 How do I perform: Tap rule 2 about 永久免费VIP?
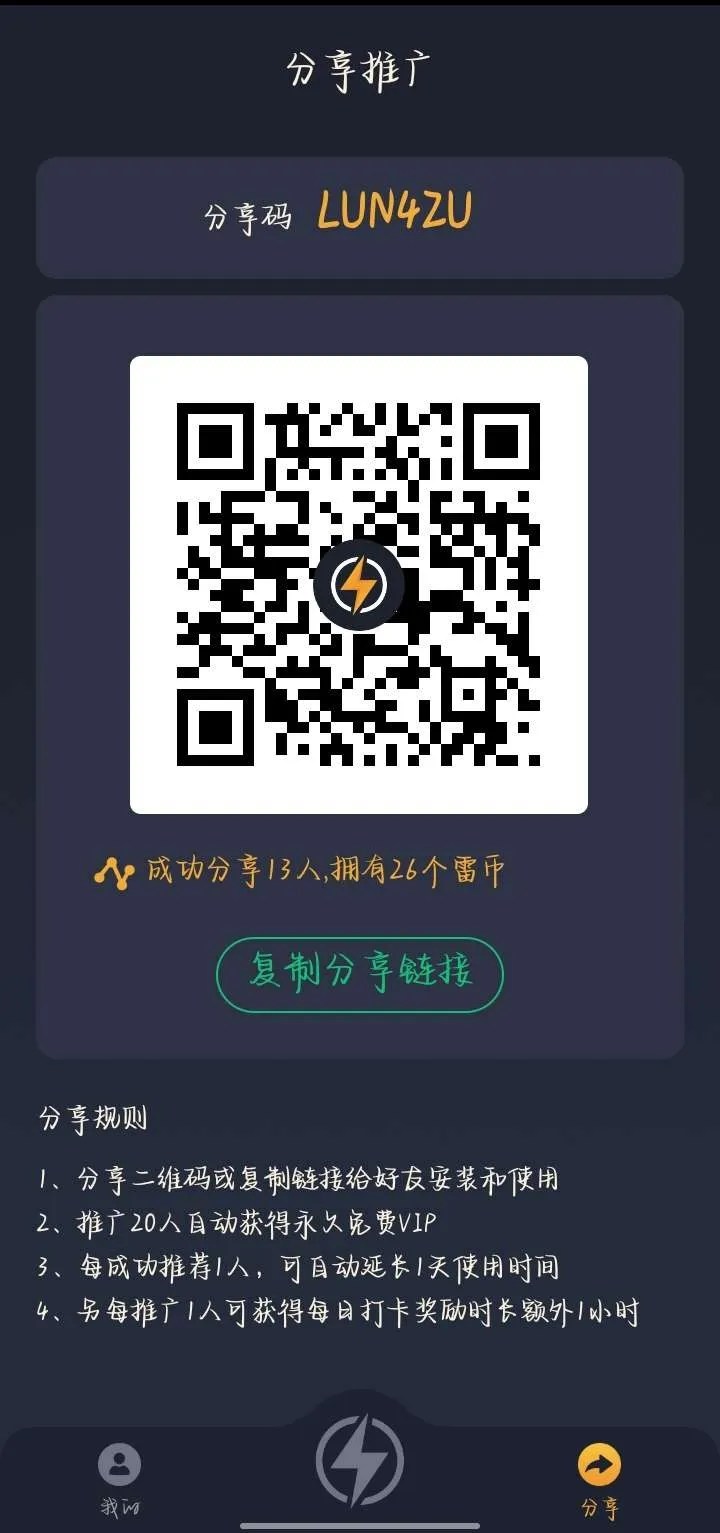[x=240, y=1223]
